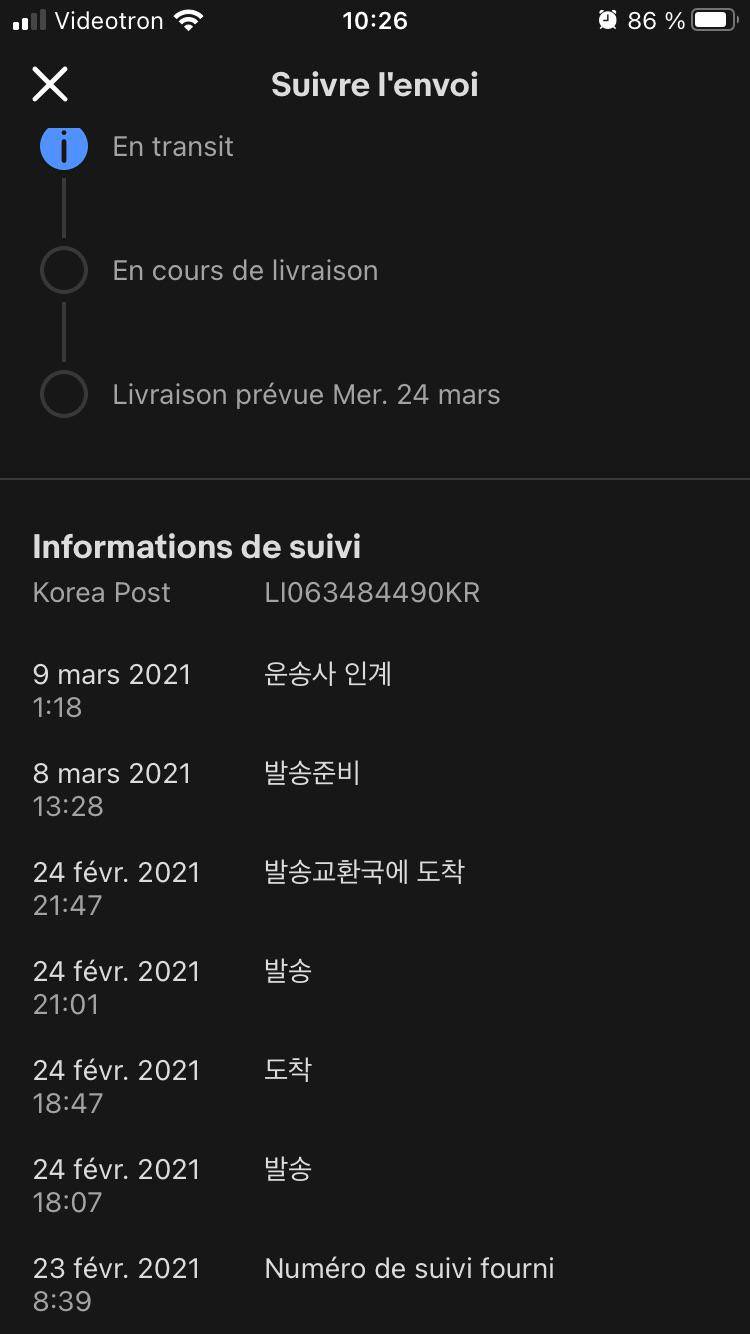Tap the Suivre l'envoi title

click(374, 84)
